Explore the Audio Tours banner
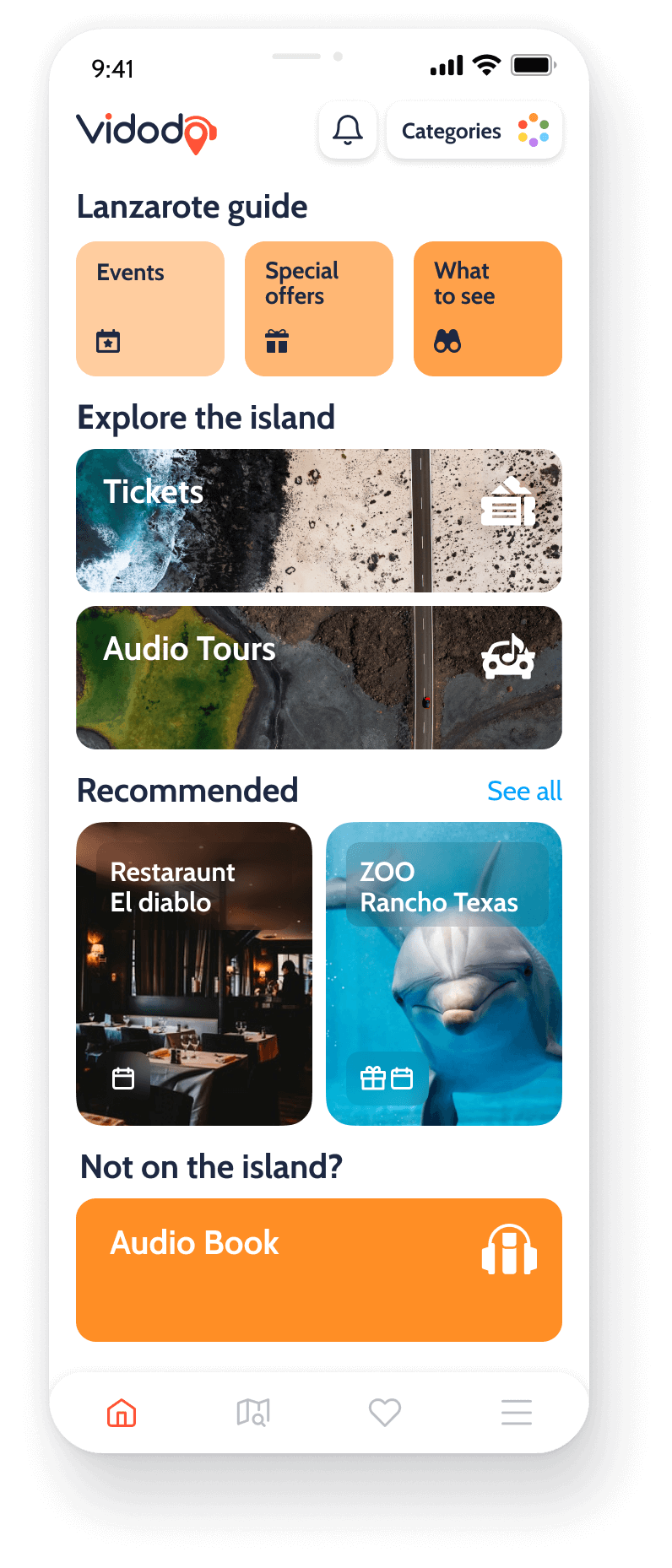The height and width of the screenshot is (1568, 672). coord(318,677)
